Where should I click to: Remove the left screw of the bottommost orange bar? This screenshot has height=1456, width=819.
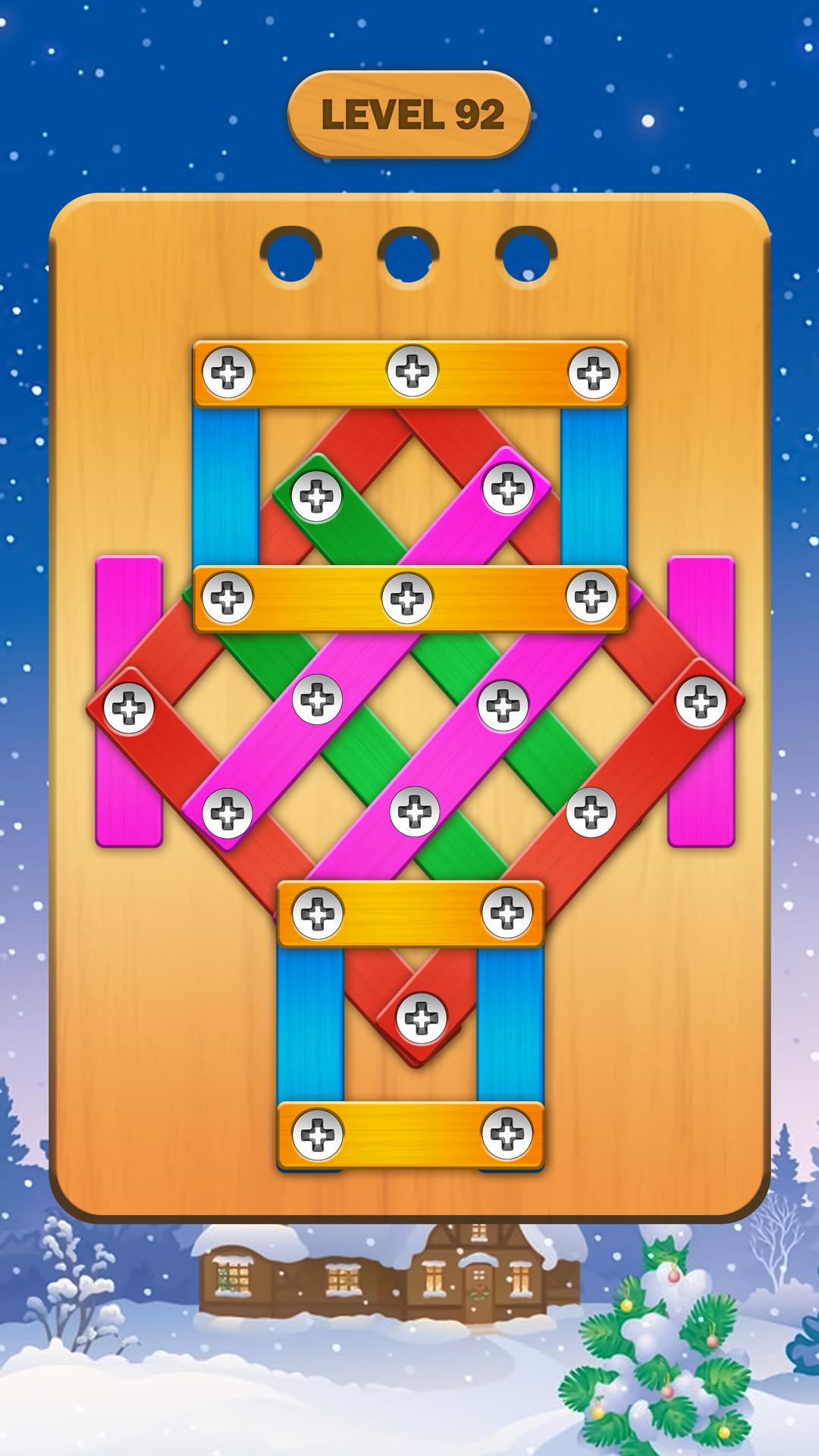tap(318, 1134)
